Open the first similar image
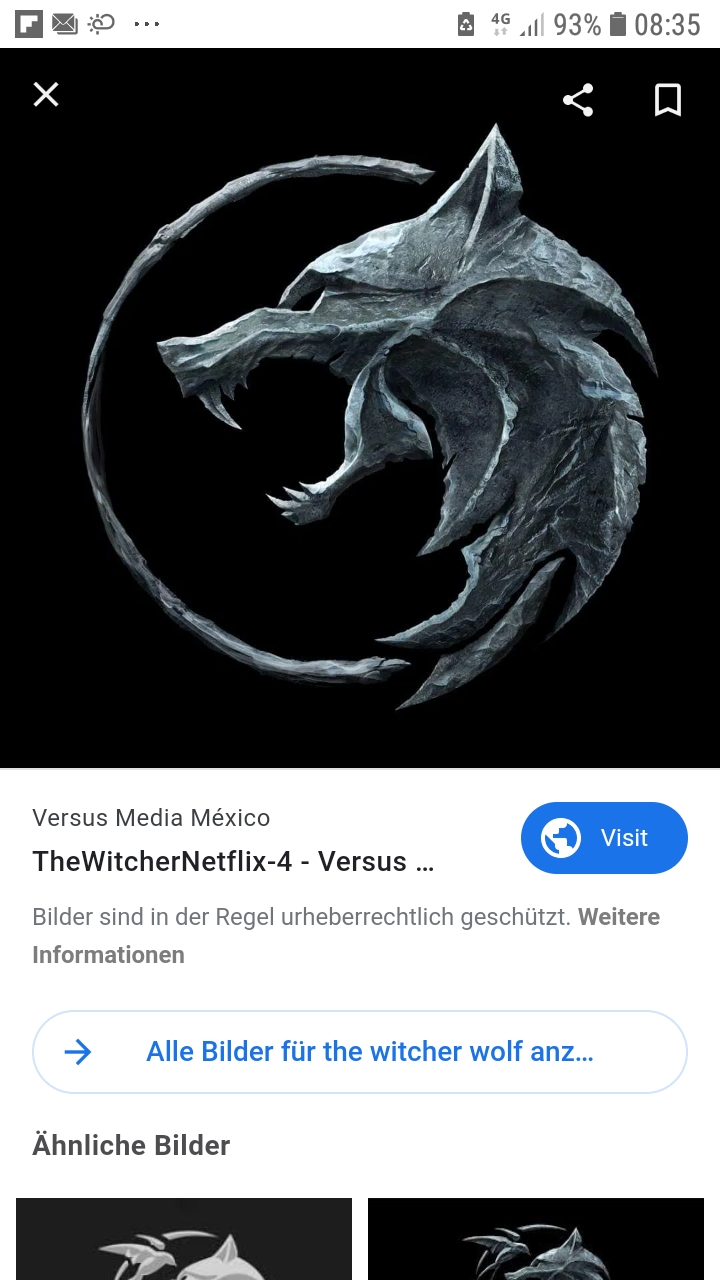720x1280 pixels. (184, 1238)
